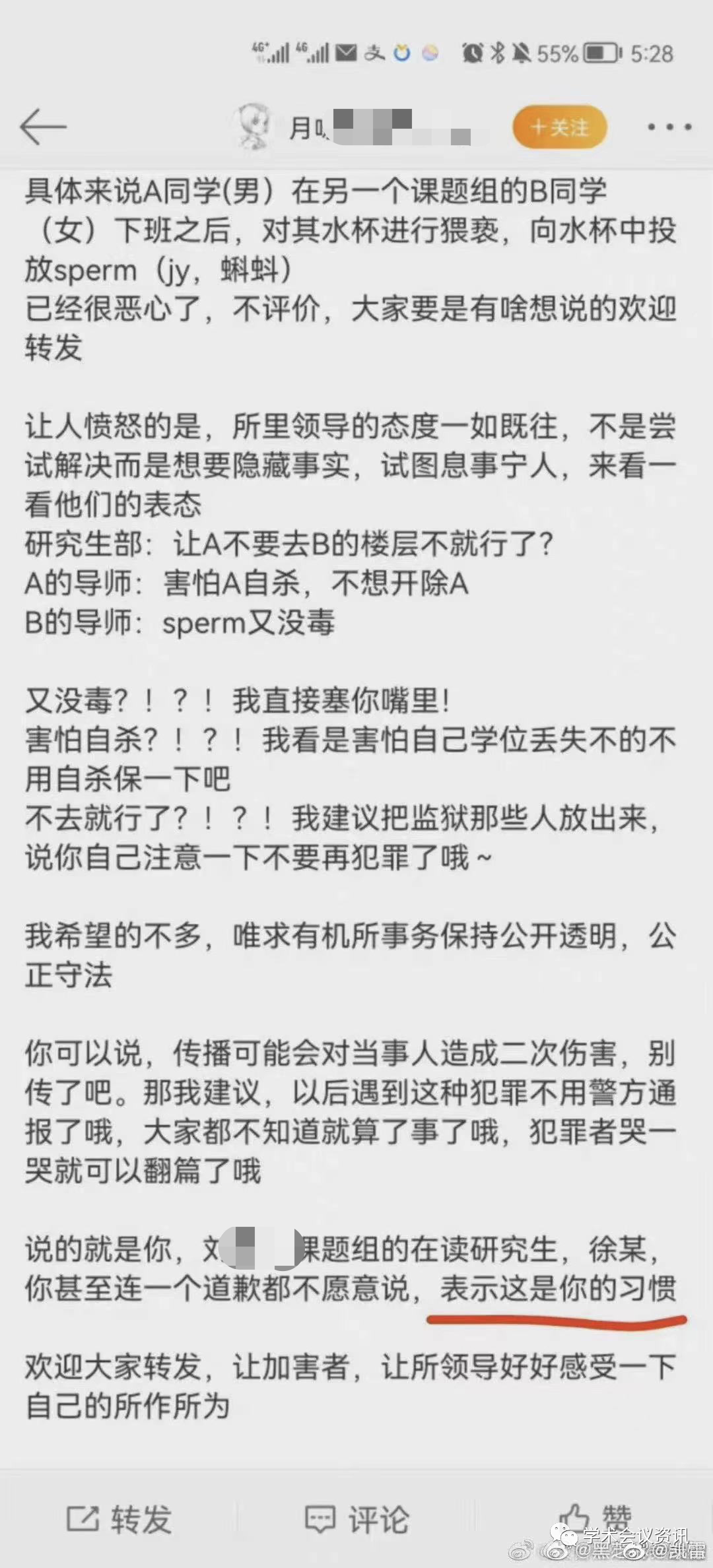The width and height of the screenshot is (713, 1568).
Task: Go back using the top-left arrow
Action: tap(43, 126)
